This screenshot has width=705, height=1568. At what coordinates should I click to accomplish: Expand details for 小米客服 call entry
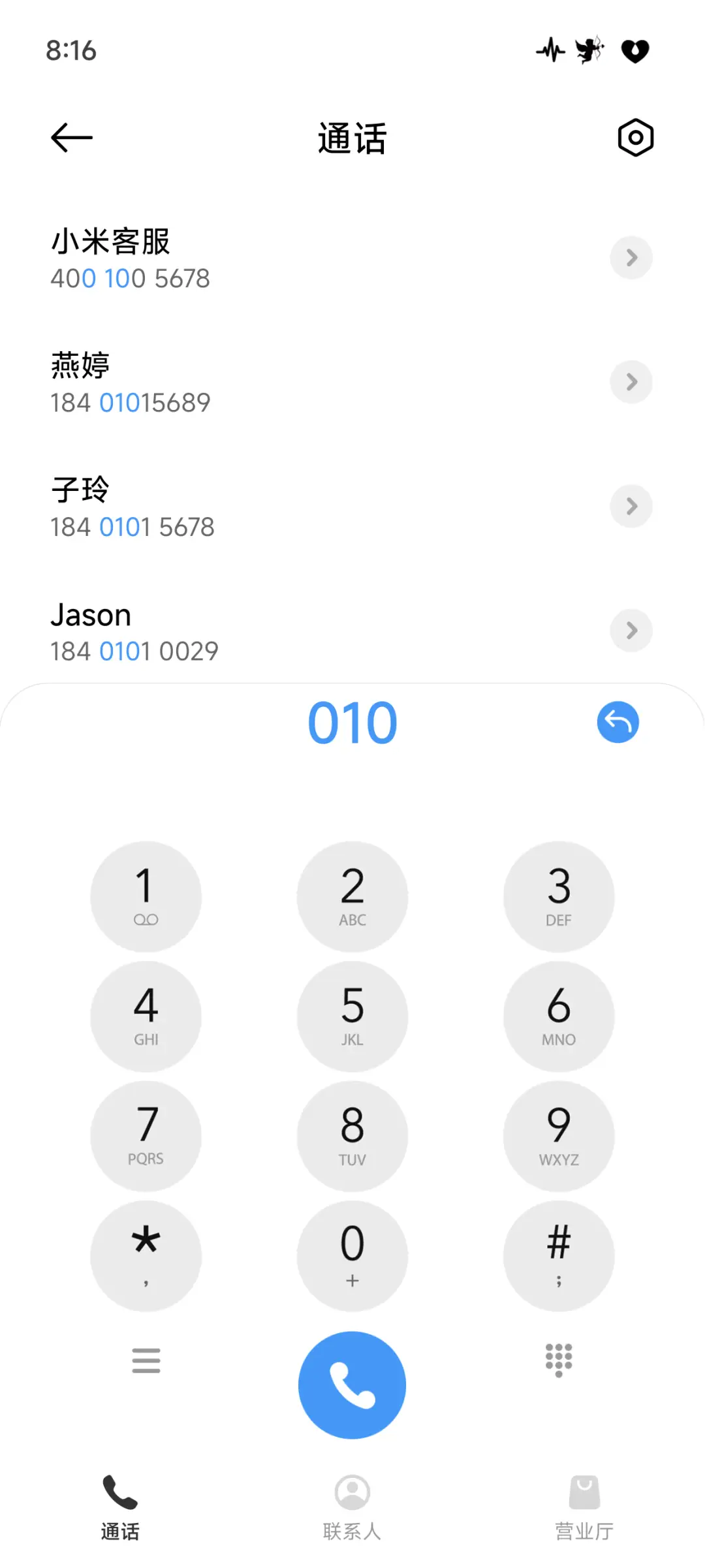[x=631, y=258]
